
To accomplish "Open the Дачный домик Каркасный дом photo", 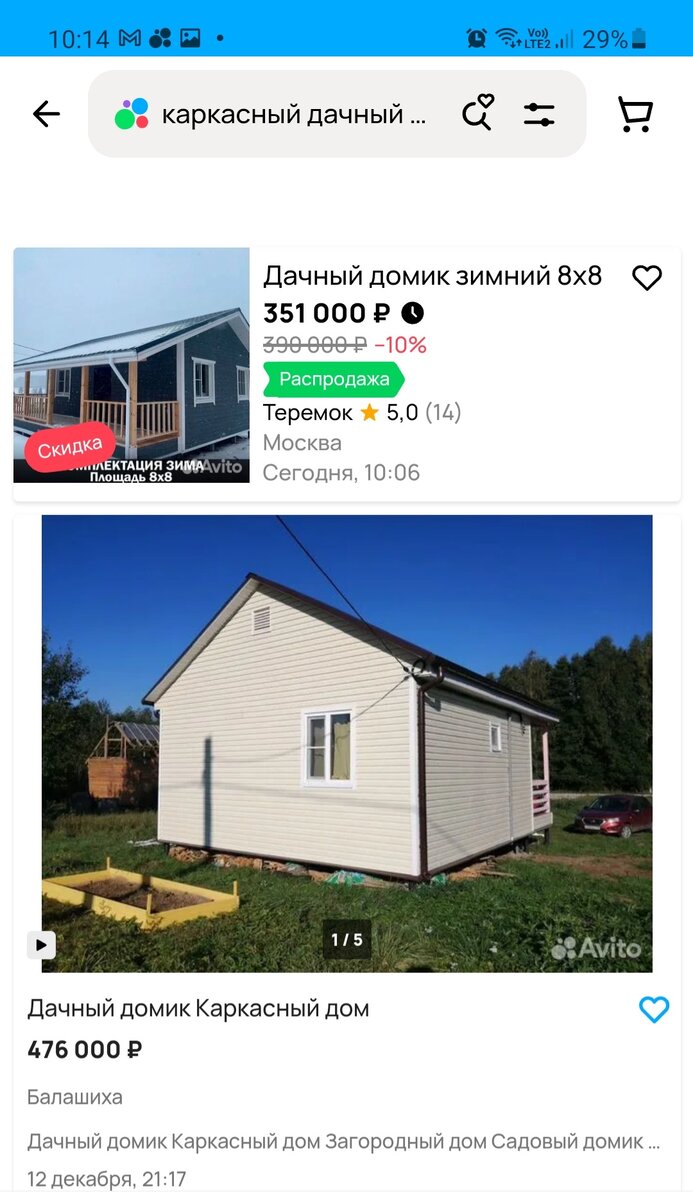I will click(x=347, y=743).
